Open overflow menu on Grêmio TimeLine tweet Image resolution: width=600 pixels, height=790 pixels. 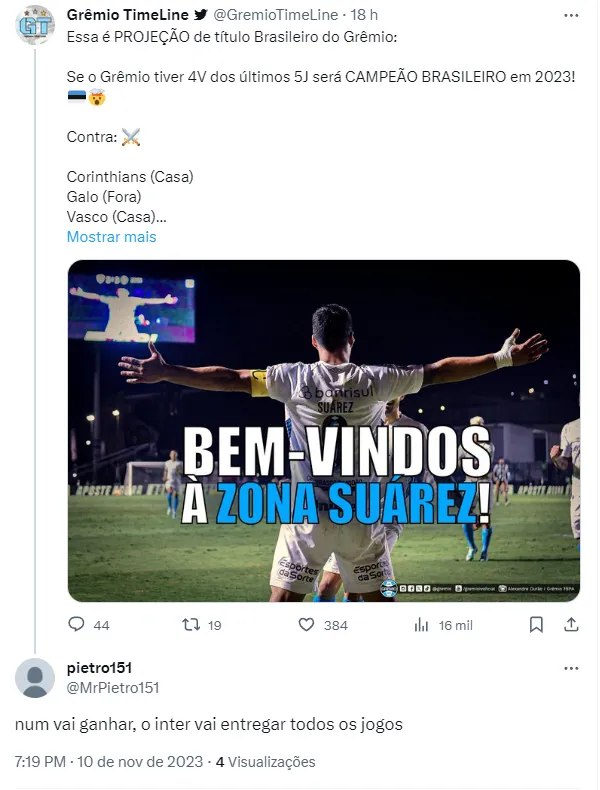571,15
